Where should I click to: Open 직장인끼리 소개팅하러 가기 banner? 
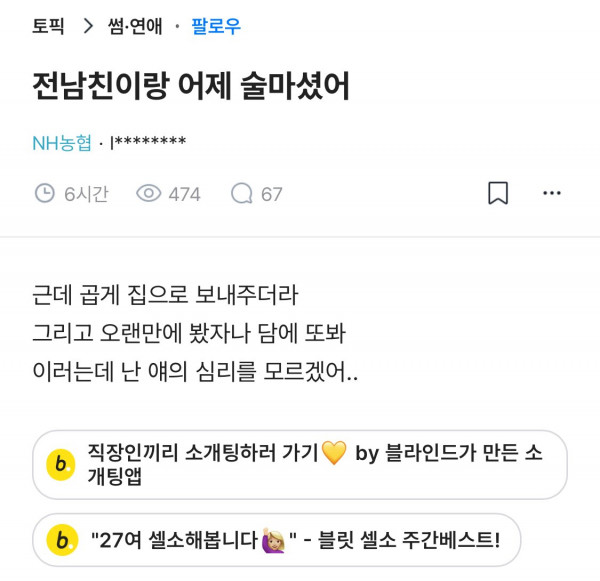[x=299, y=464]
